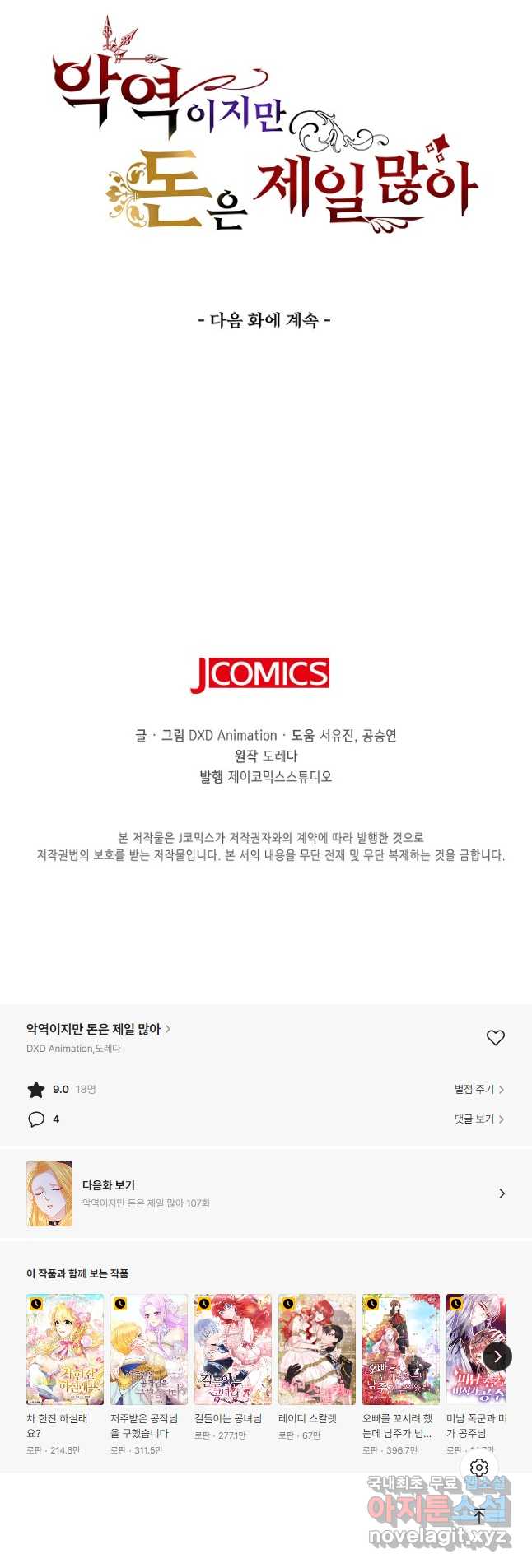
Task: Open the viewer settings gear
Action: pyautogui.click(x=479, y=1468)
